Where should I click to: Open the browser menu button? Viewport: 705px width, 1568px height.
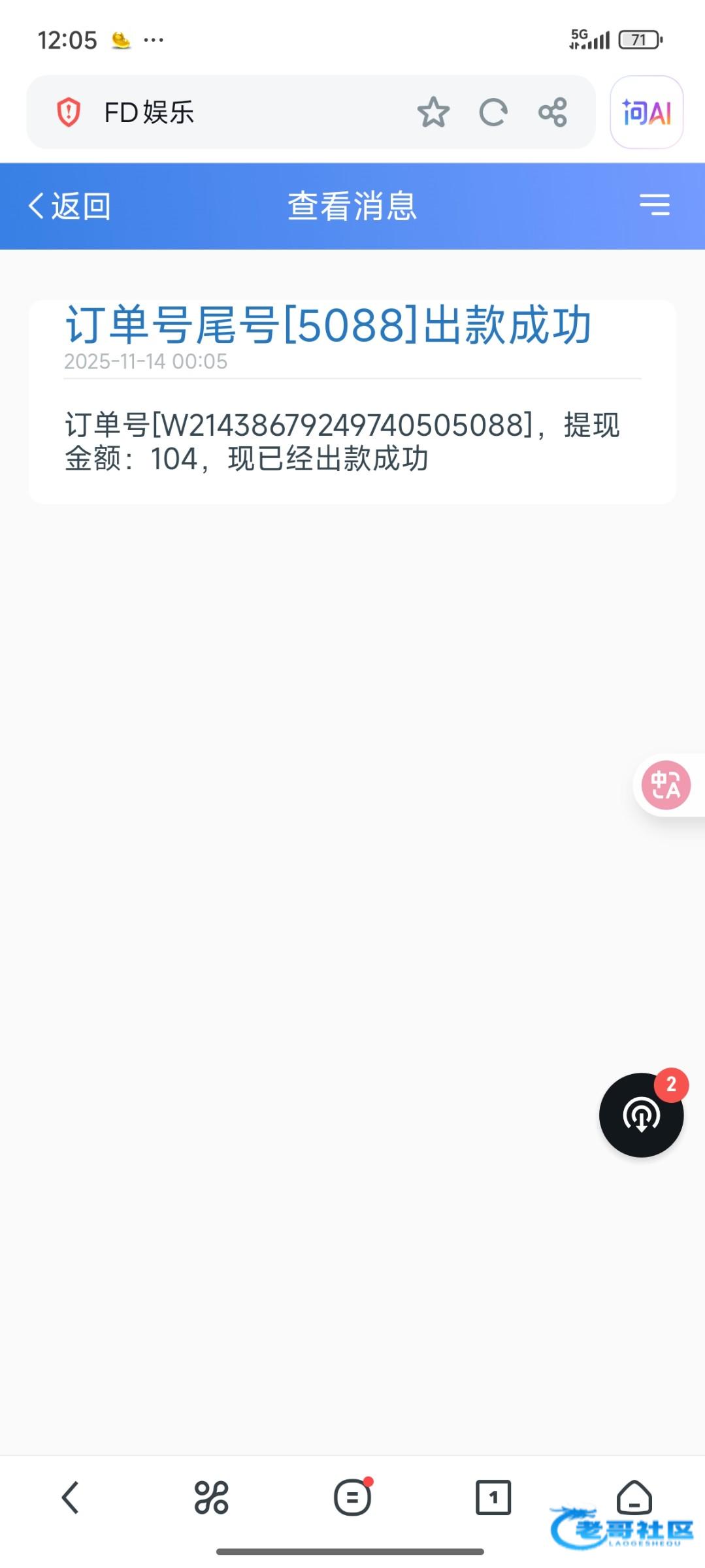tap(352, 1497)
